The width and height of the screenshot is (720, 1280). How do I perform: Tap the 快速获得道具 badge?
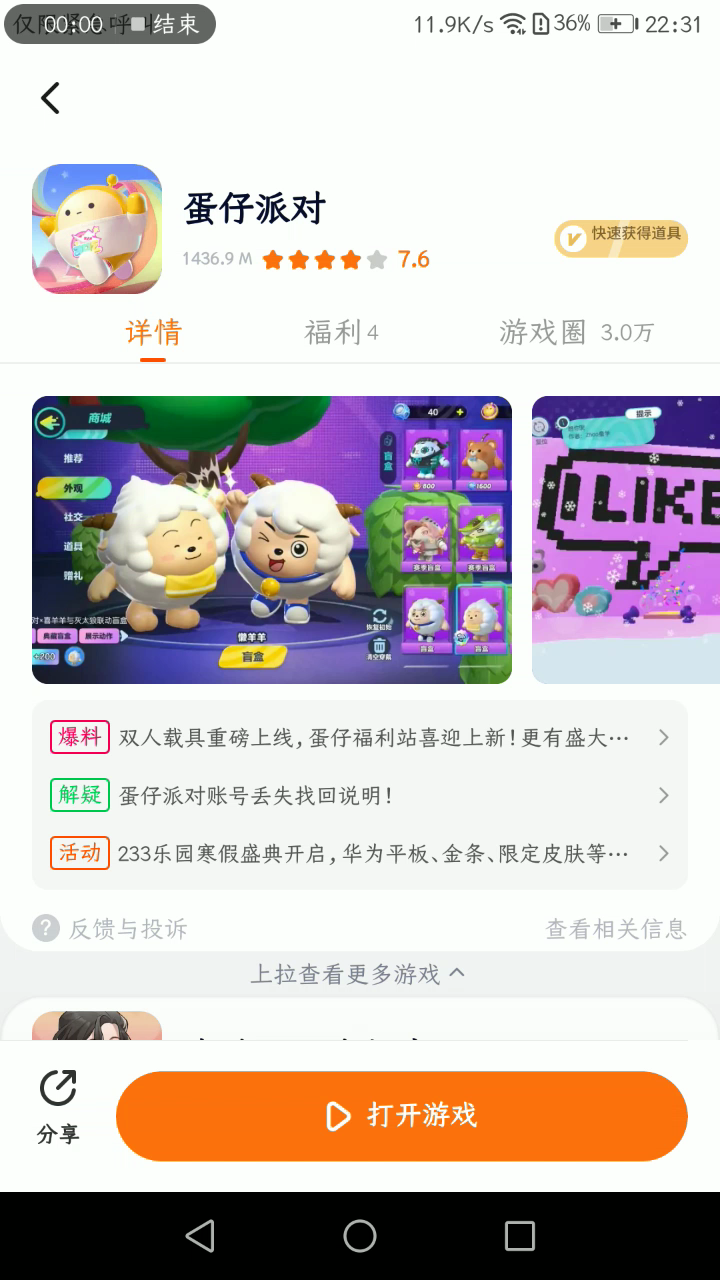(621, 238)
